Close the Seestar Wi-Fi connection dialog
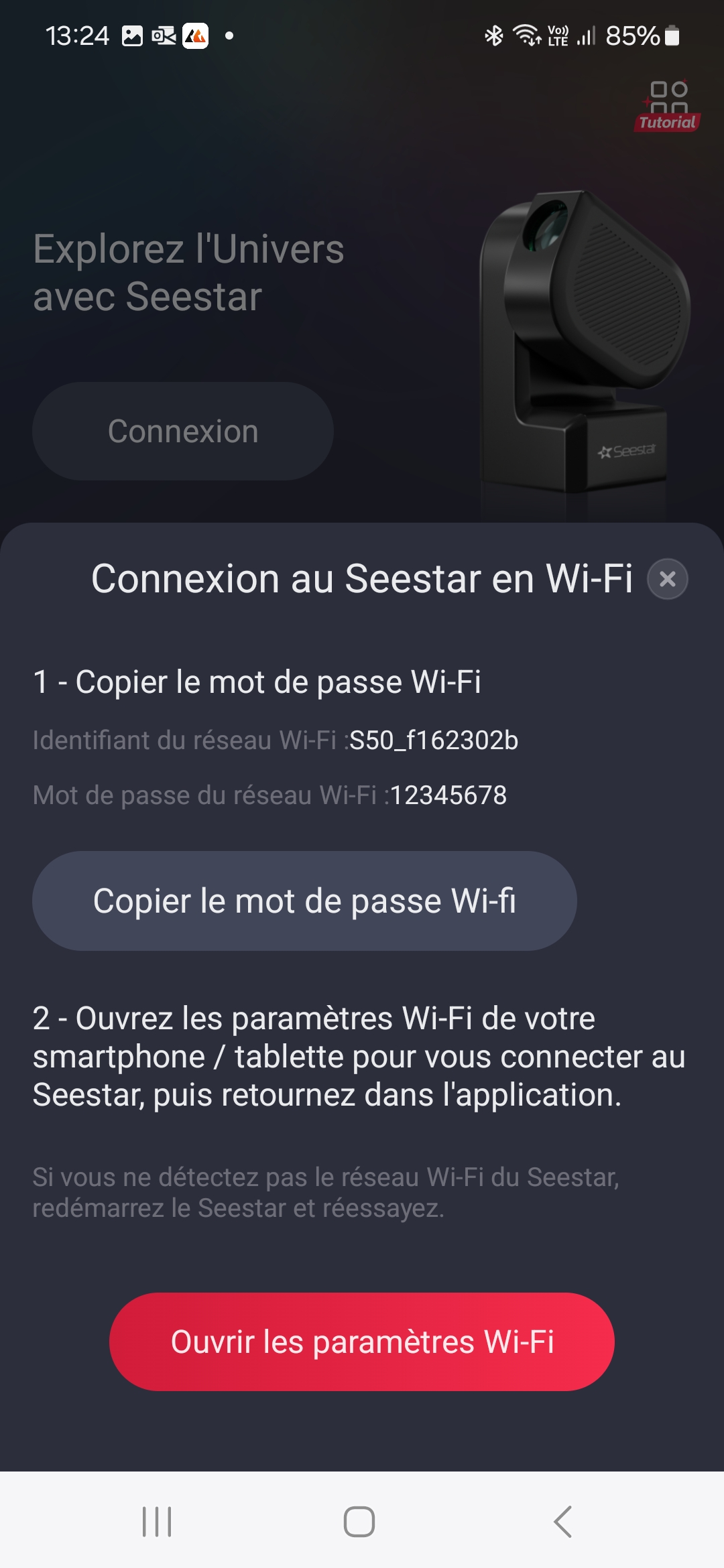This screenshot has width=724, height=1568. point(667,579)
